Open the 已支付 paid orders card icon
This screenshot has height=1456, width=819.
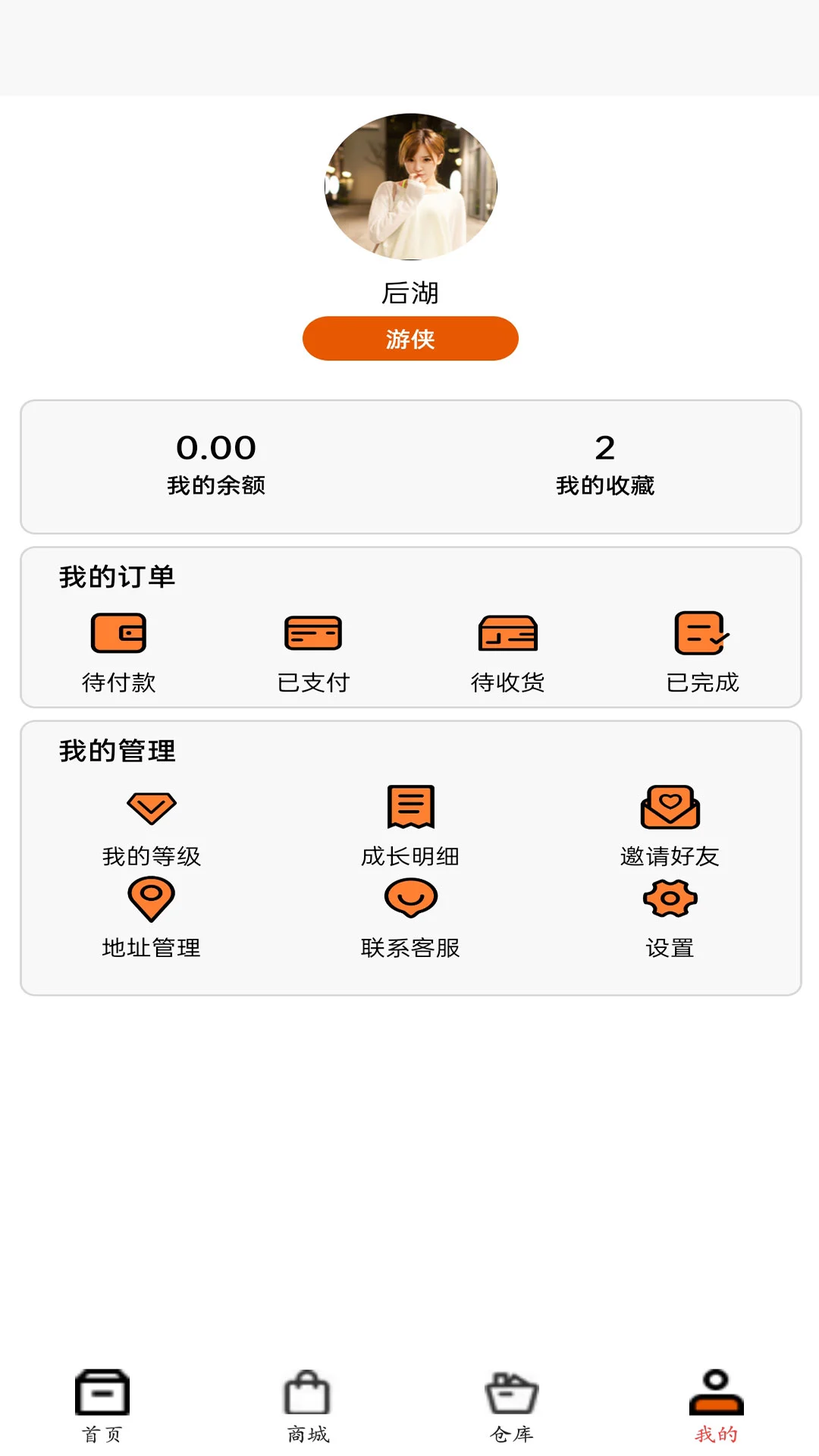312,634
